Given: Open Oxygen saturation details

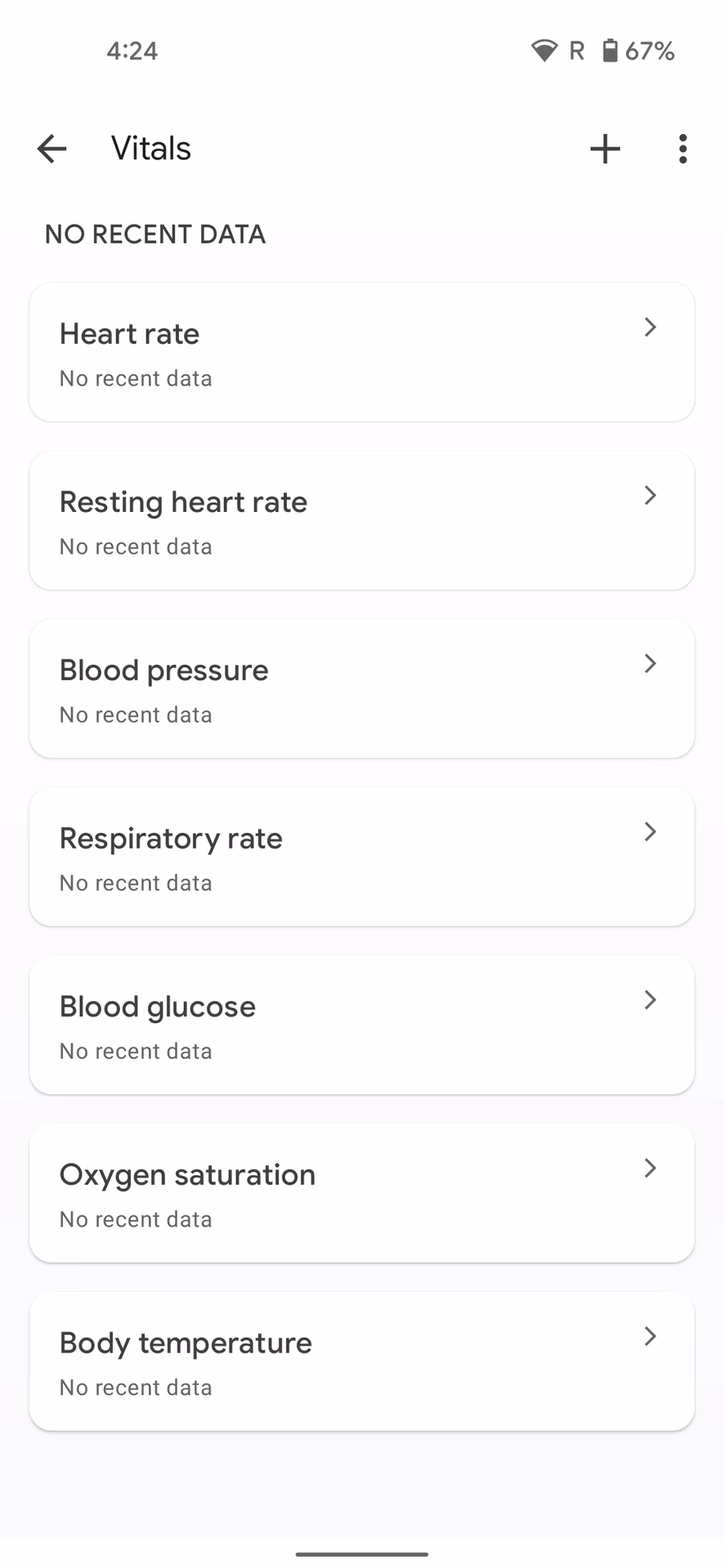Looking at the screenshot, I should click(x=362, y=1193).
